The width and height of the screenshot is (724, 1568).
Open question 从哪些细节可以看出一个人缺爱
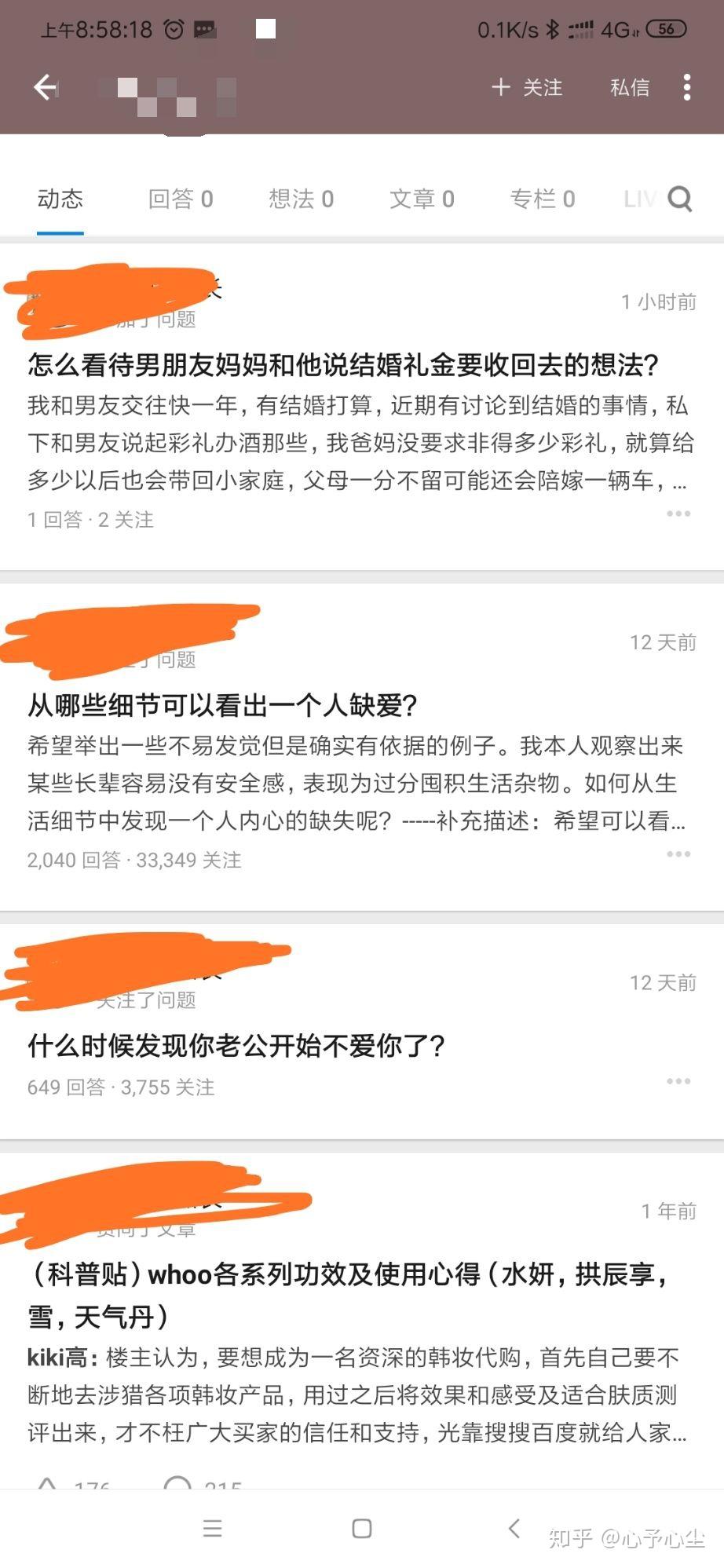click(x=222, y=705)
